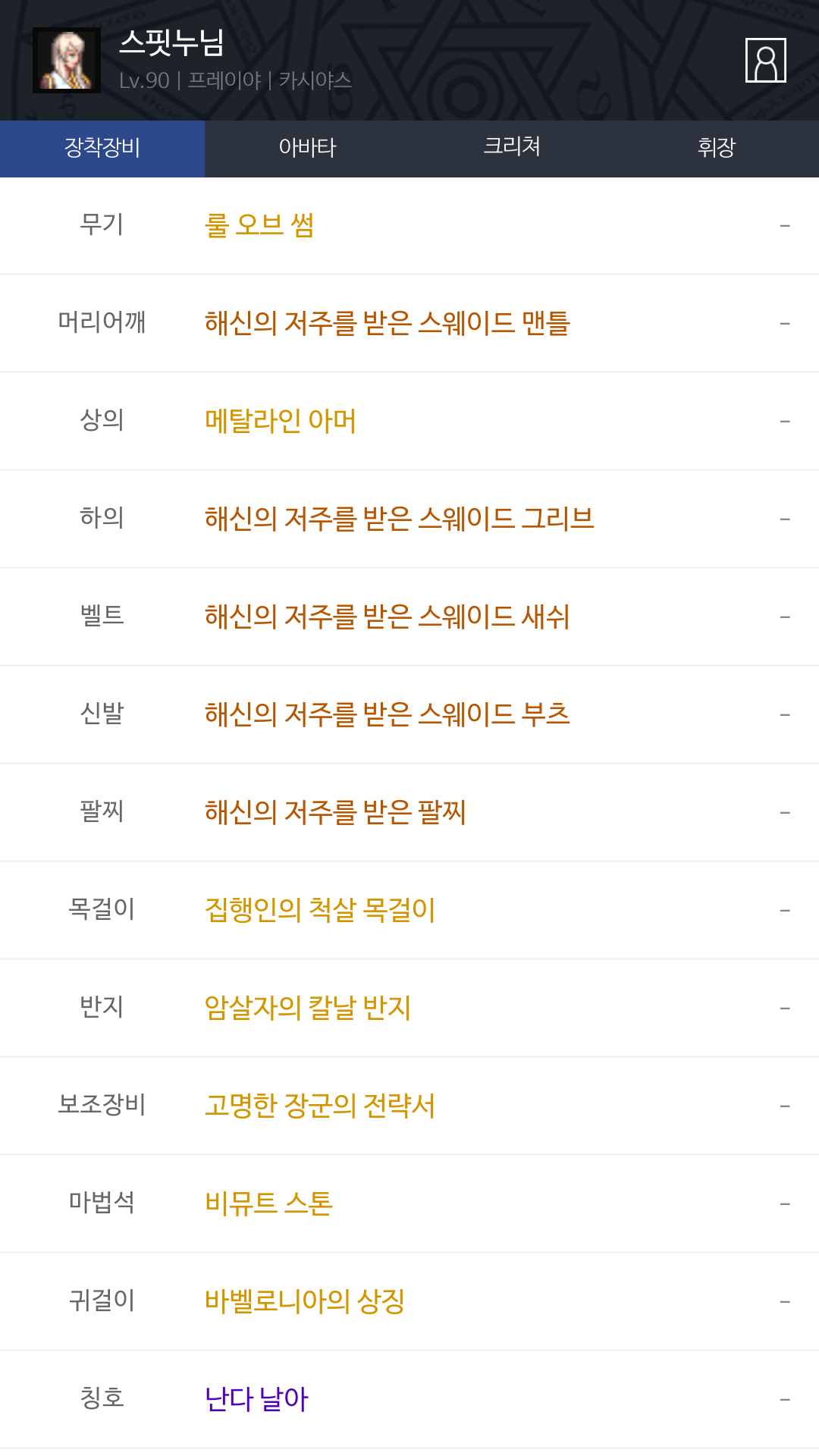Open the bracelet 해신의 저주를 받은 팔찌
Screen dimensions: 819x1456
(x=409, y=812)
